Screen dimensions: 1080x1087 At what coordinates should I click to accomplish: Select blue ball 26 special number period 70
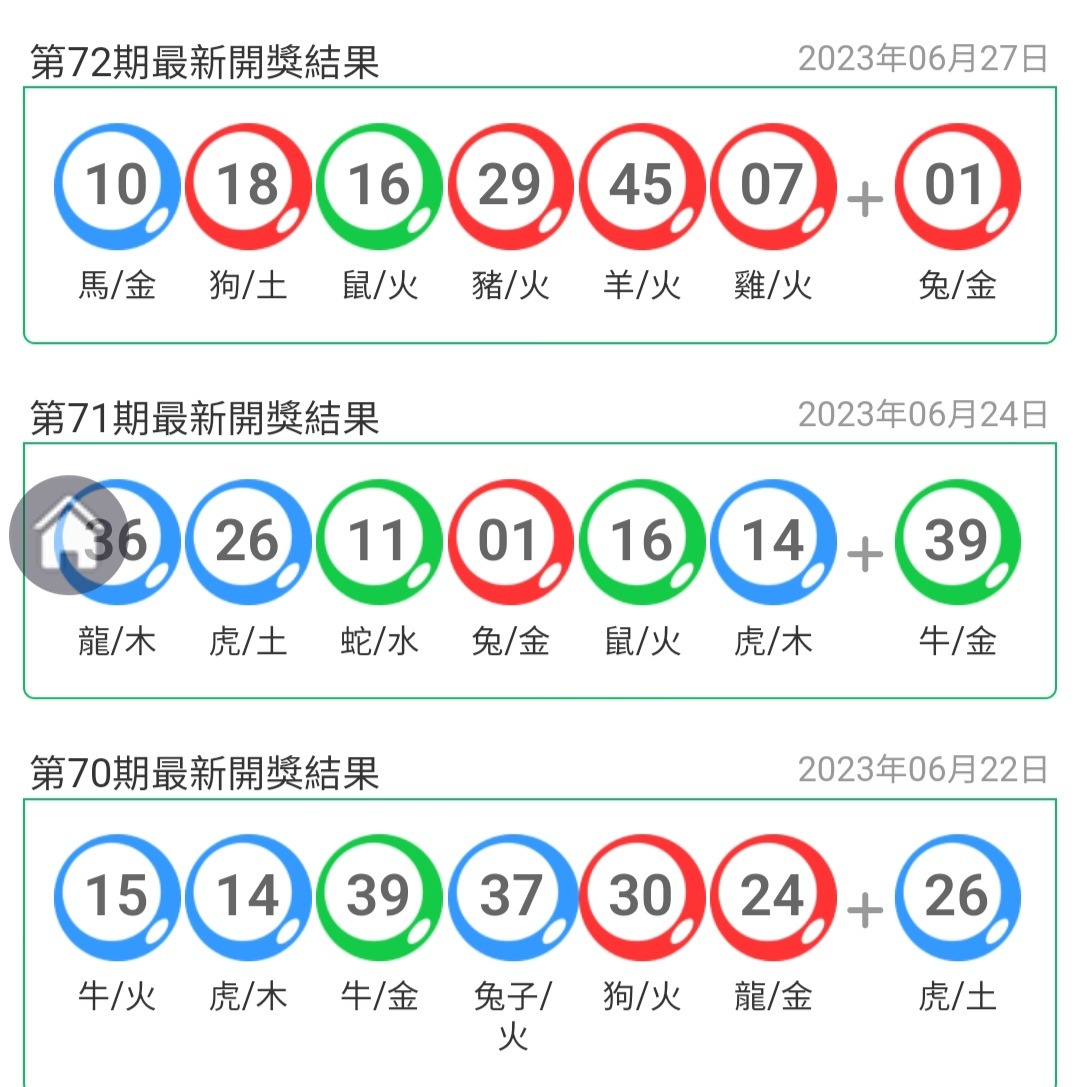pos(960,895)
